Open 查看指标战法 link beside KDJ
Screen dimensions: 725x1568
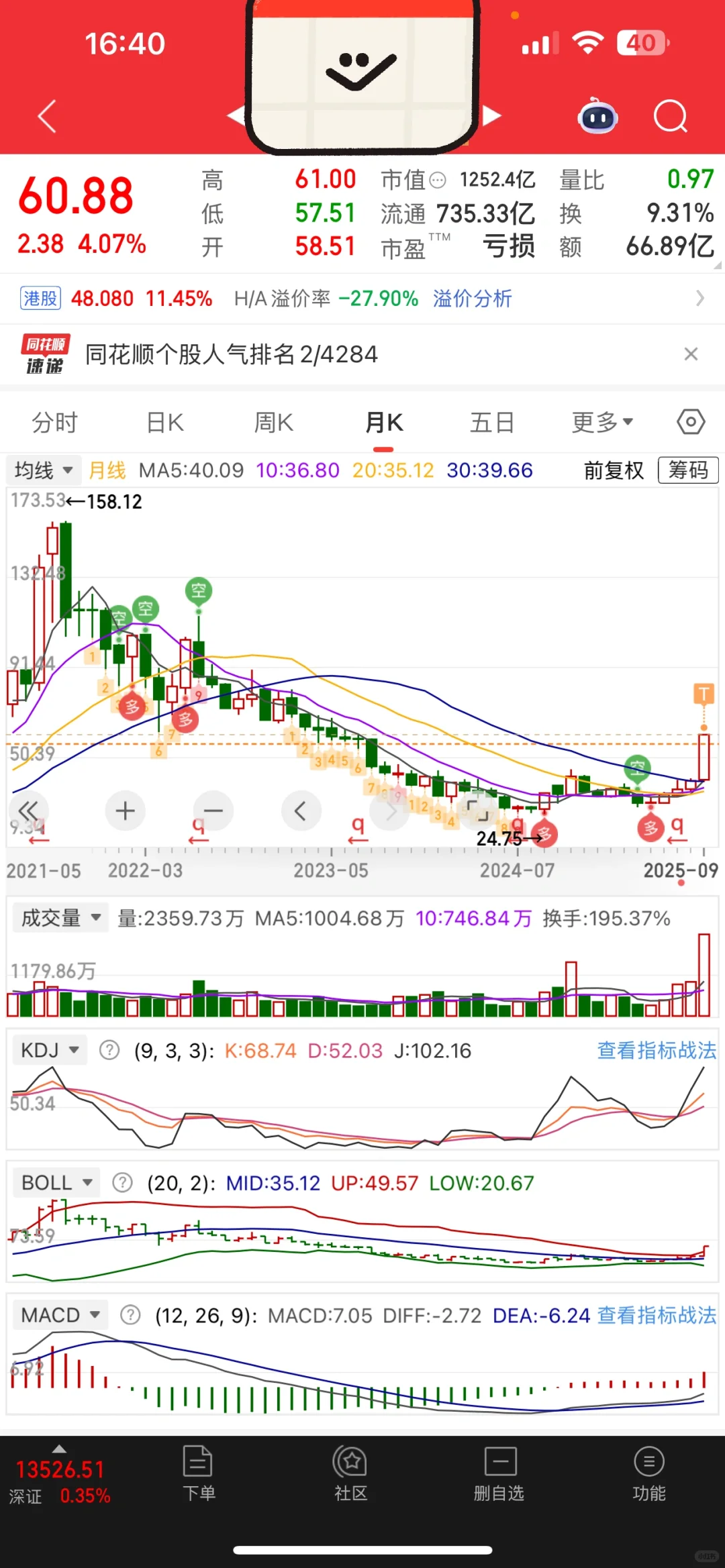tap(657, 1051)
